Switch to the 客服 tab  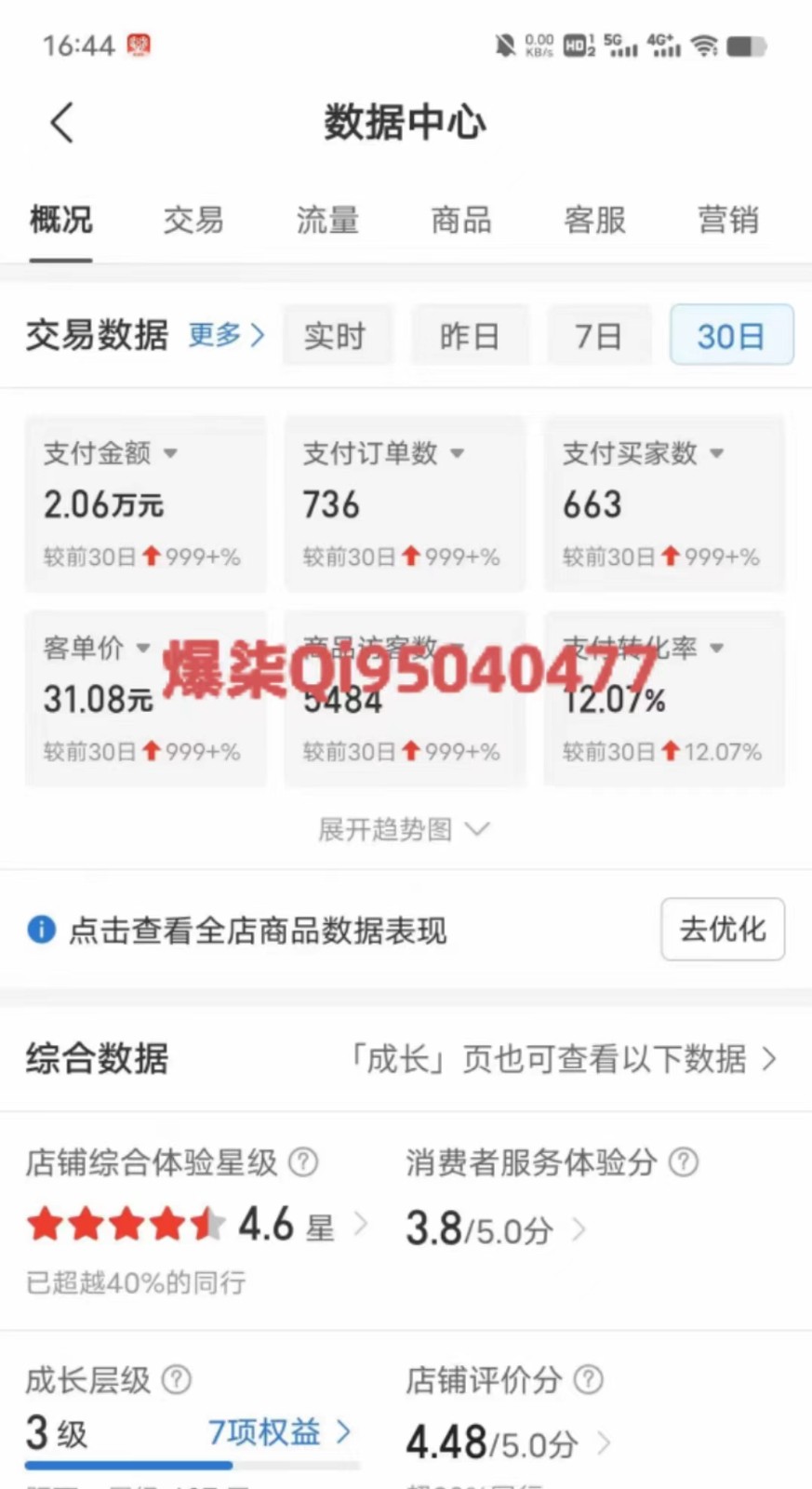coord(594,221)
